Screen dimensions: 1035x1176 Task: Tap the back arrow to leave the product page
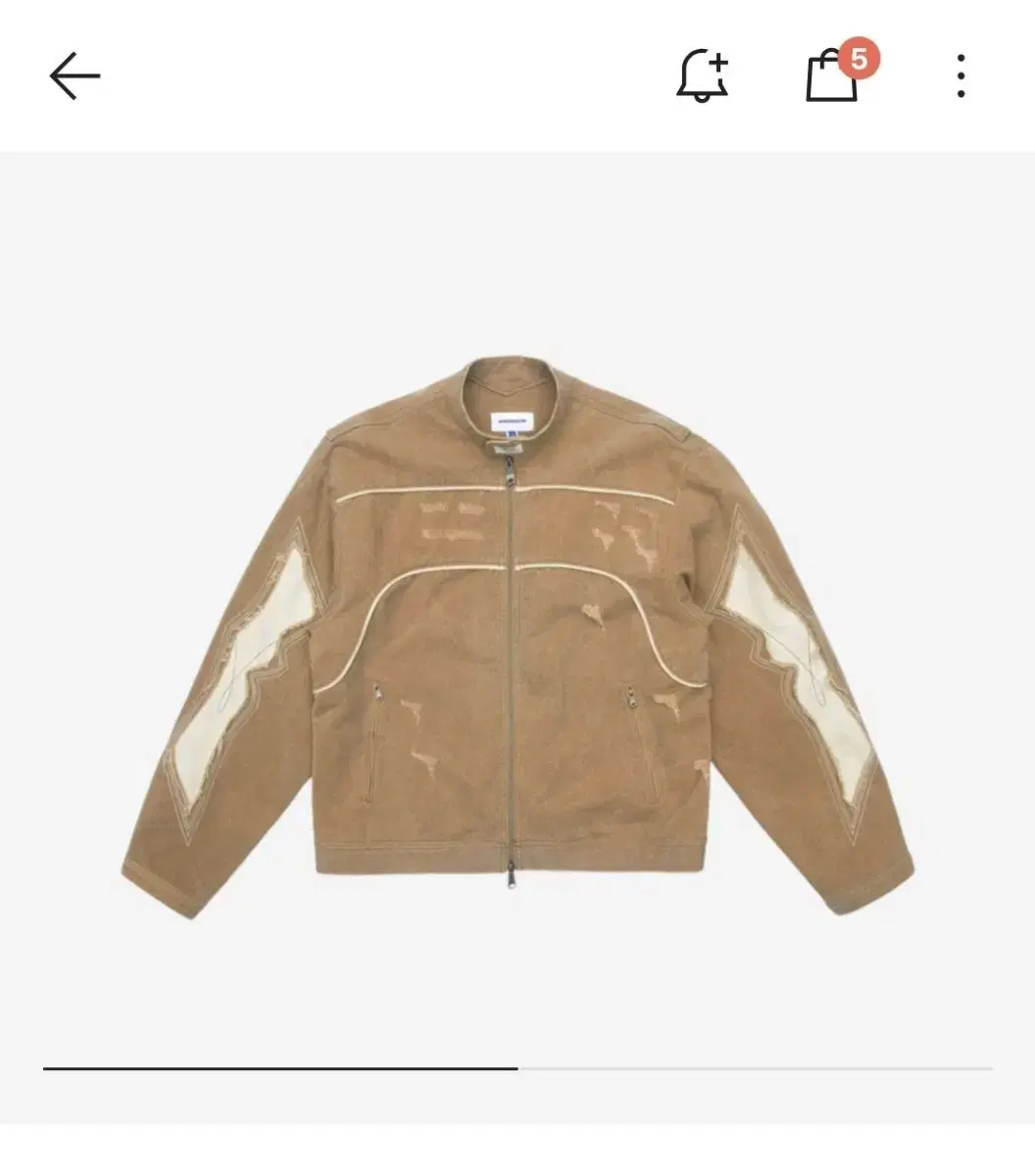74,76
